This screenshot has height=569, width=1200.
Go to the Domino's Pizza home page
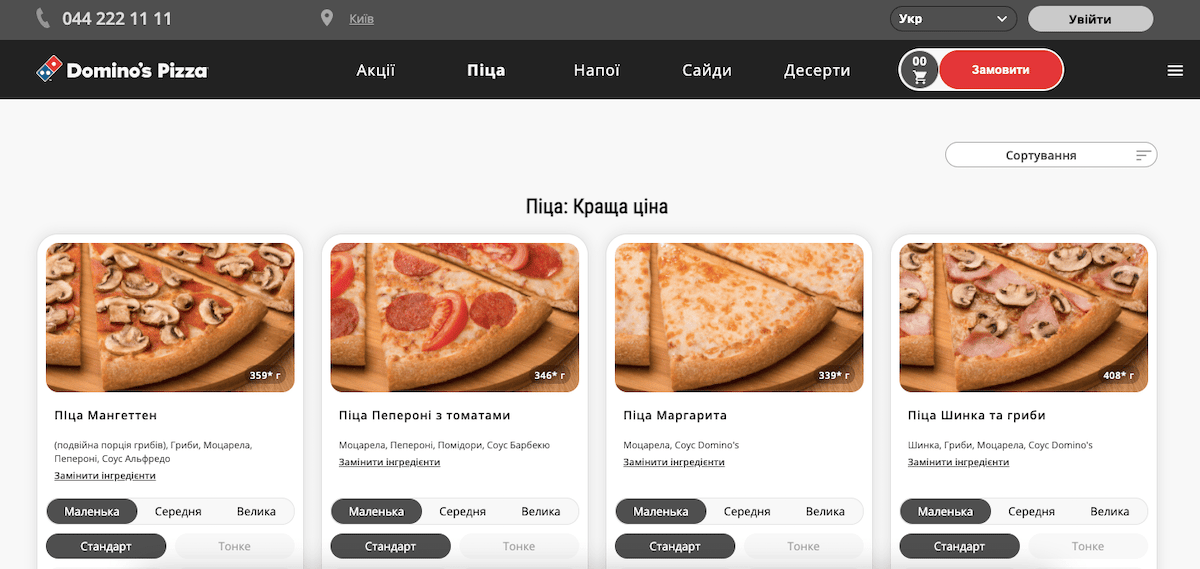[x=122, y=70]
